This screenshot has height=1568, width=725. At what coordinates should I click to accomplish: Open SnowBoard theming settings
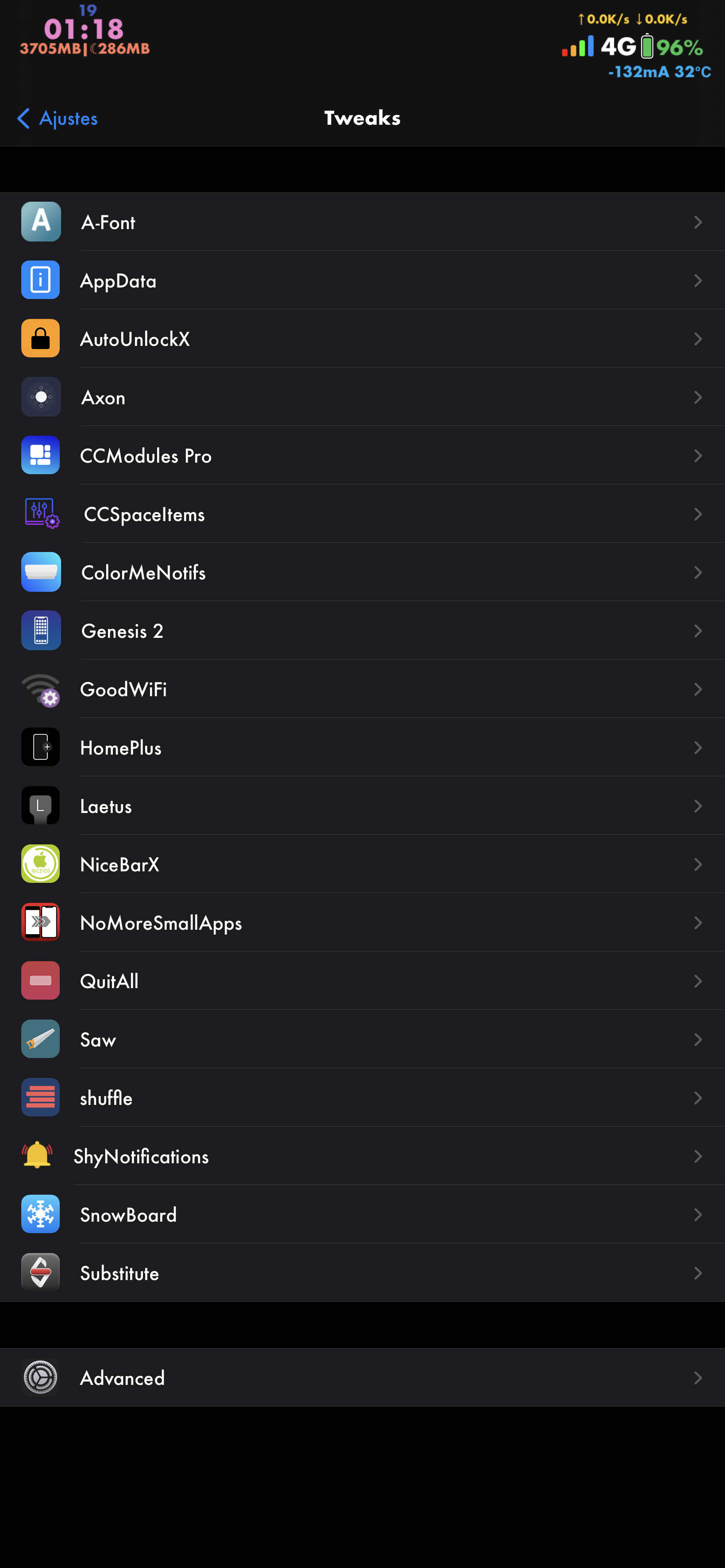click(x=362, y=1215)
